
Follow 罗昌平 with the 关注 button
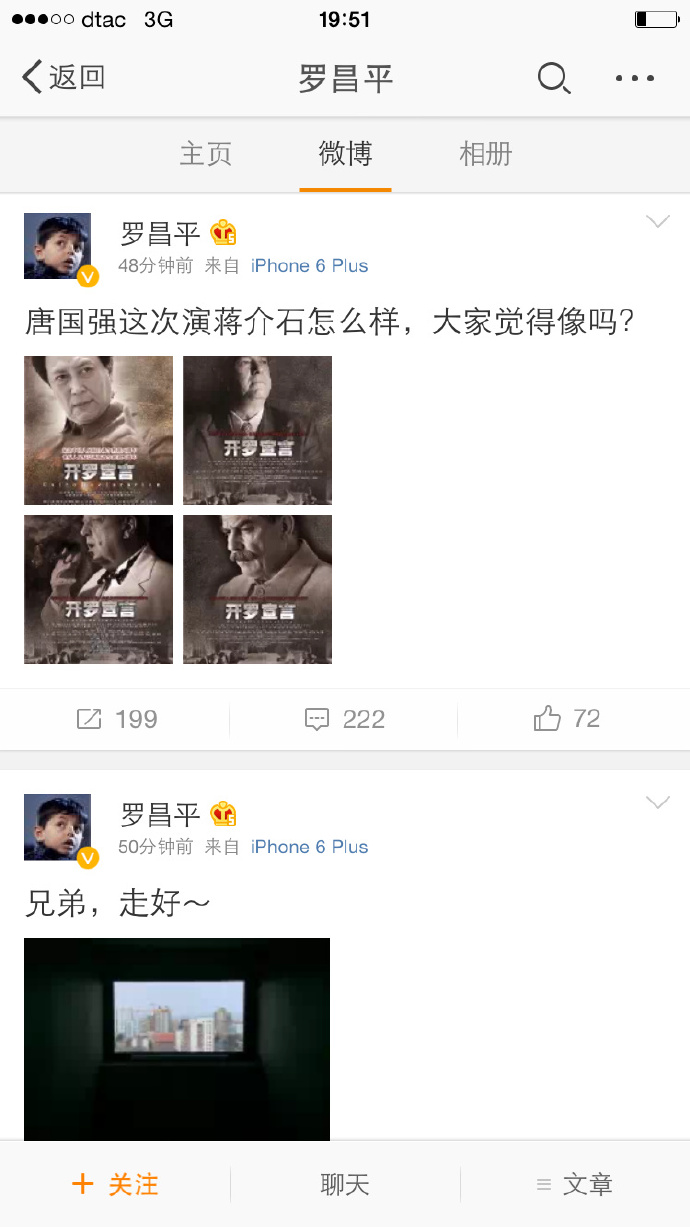(115, 1185)
